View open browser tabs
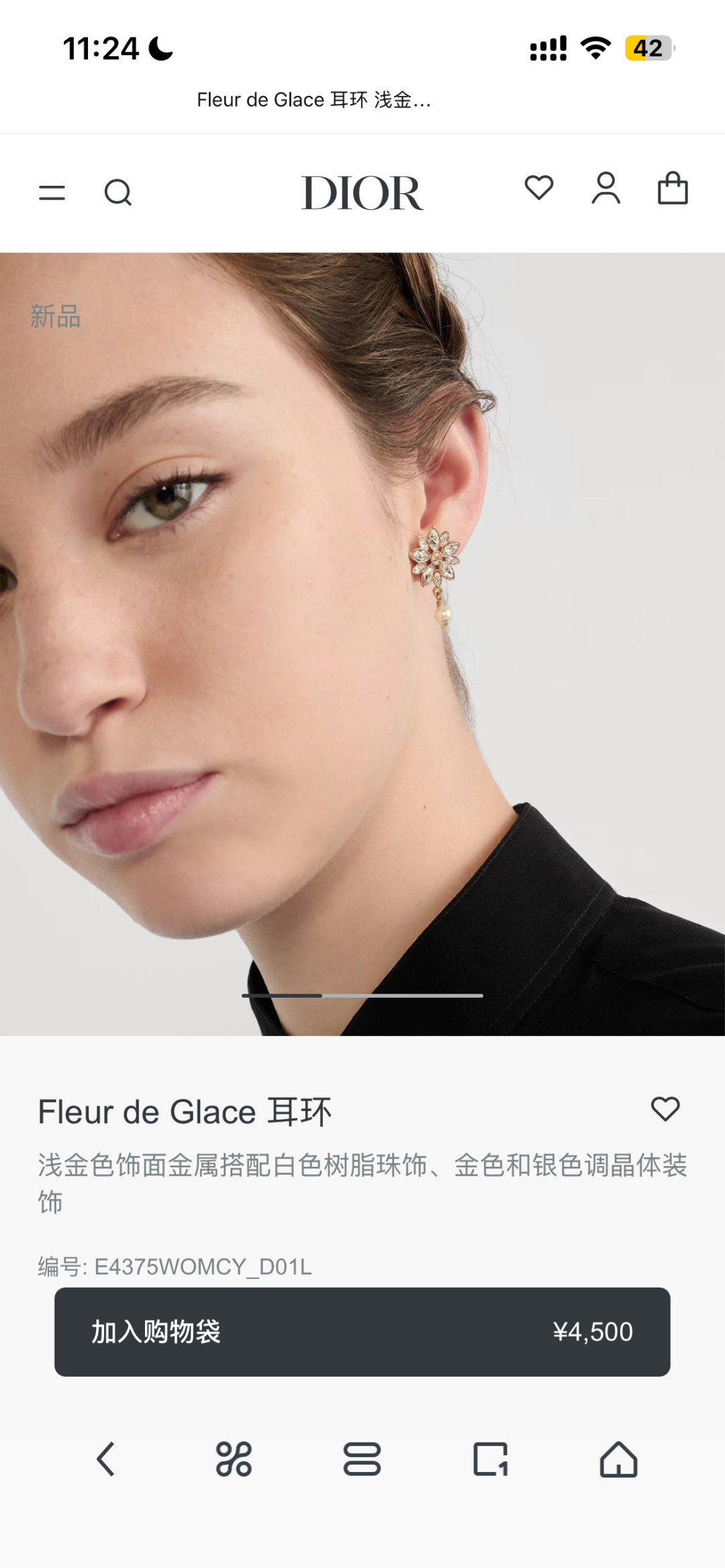725x1568 pixels. coord(491,1459)
